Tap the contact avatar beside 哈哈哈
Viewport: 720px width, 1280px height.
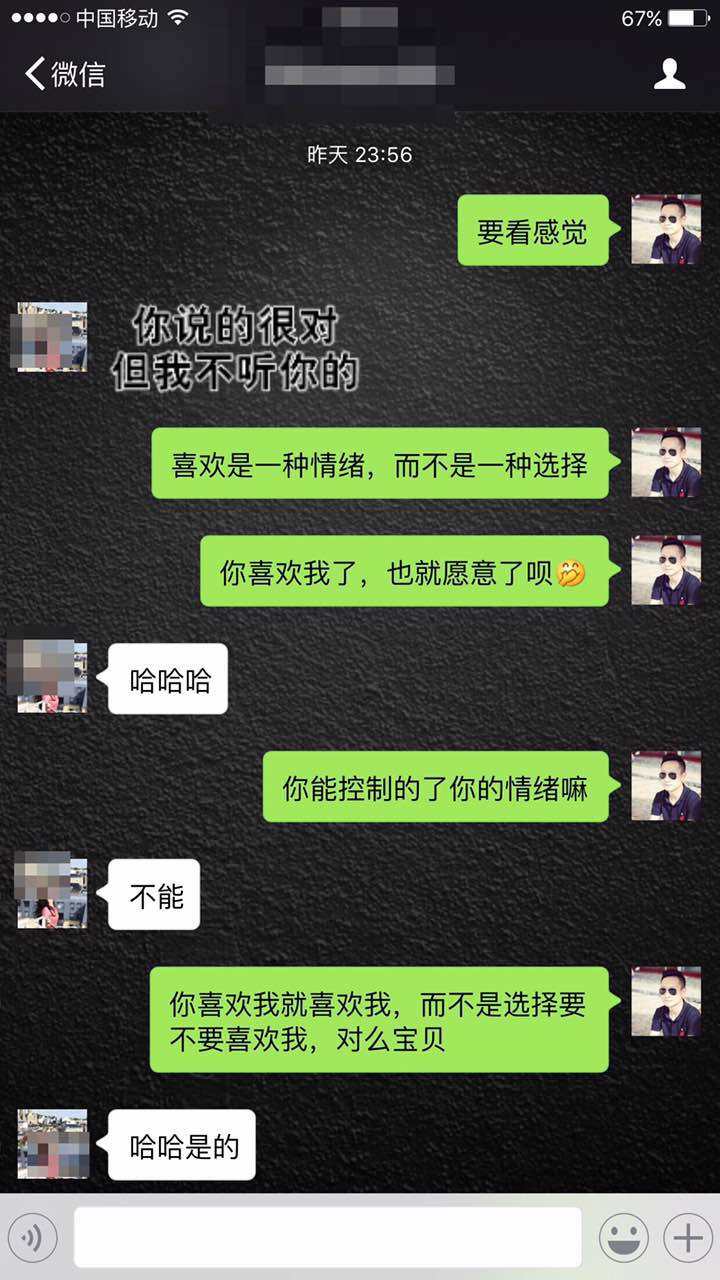click(52, 677)
